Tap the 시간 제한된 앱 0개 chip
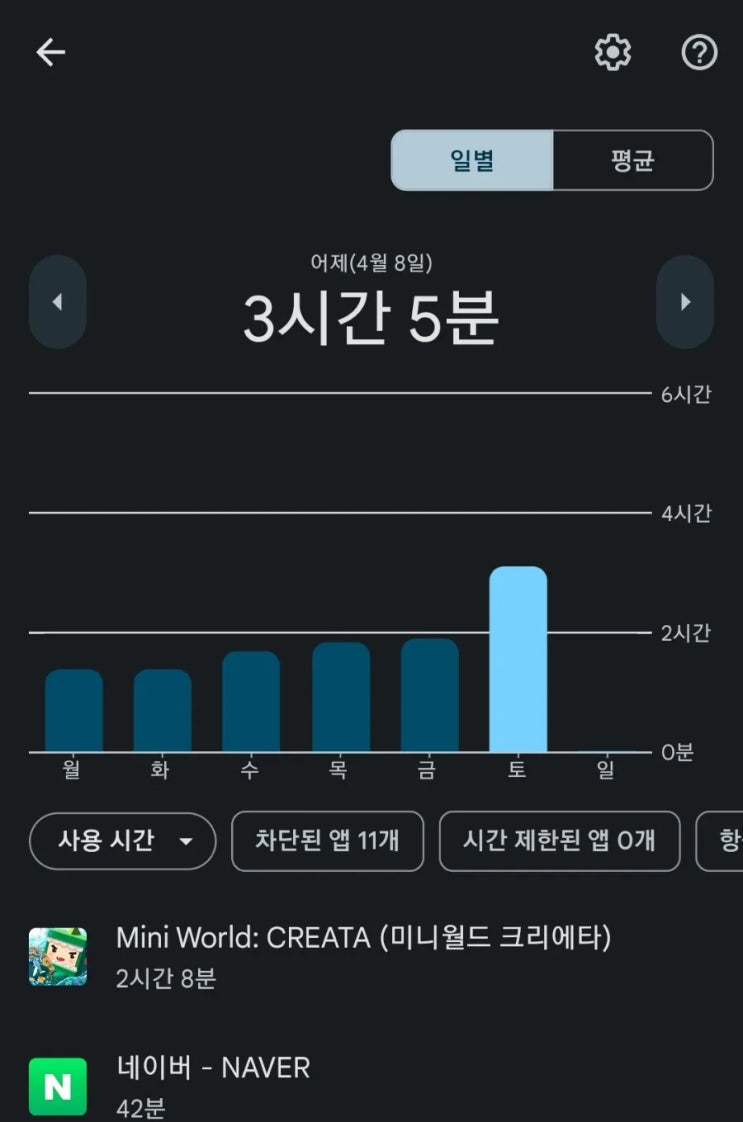743x1122 pixels. point(559,841)
